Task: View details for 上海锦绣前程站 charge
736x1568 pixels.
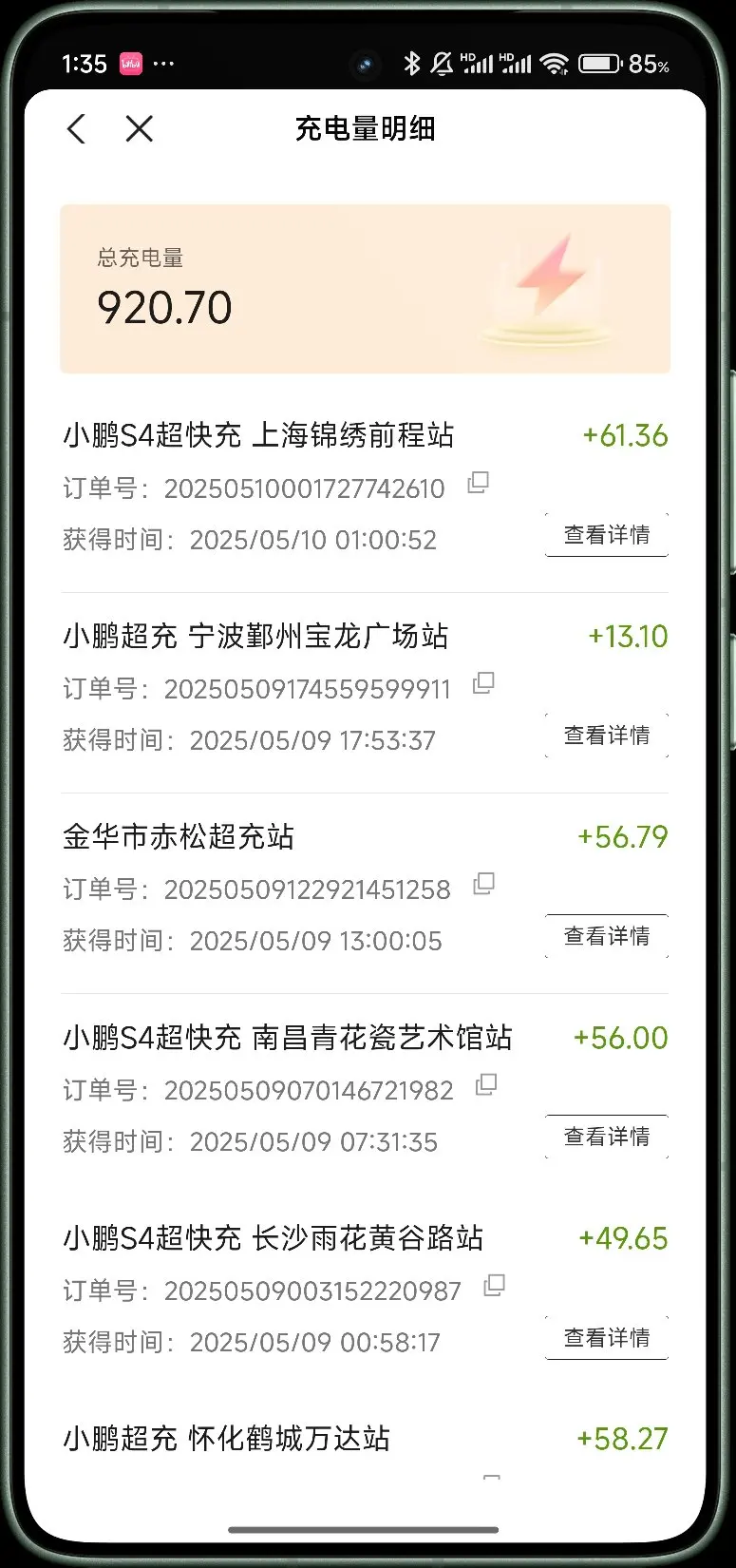Action: point(607,535)
